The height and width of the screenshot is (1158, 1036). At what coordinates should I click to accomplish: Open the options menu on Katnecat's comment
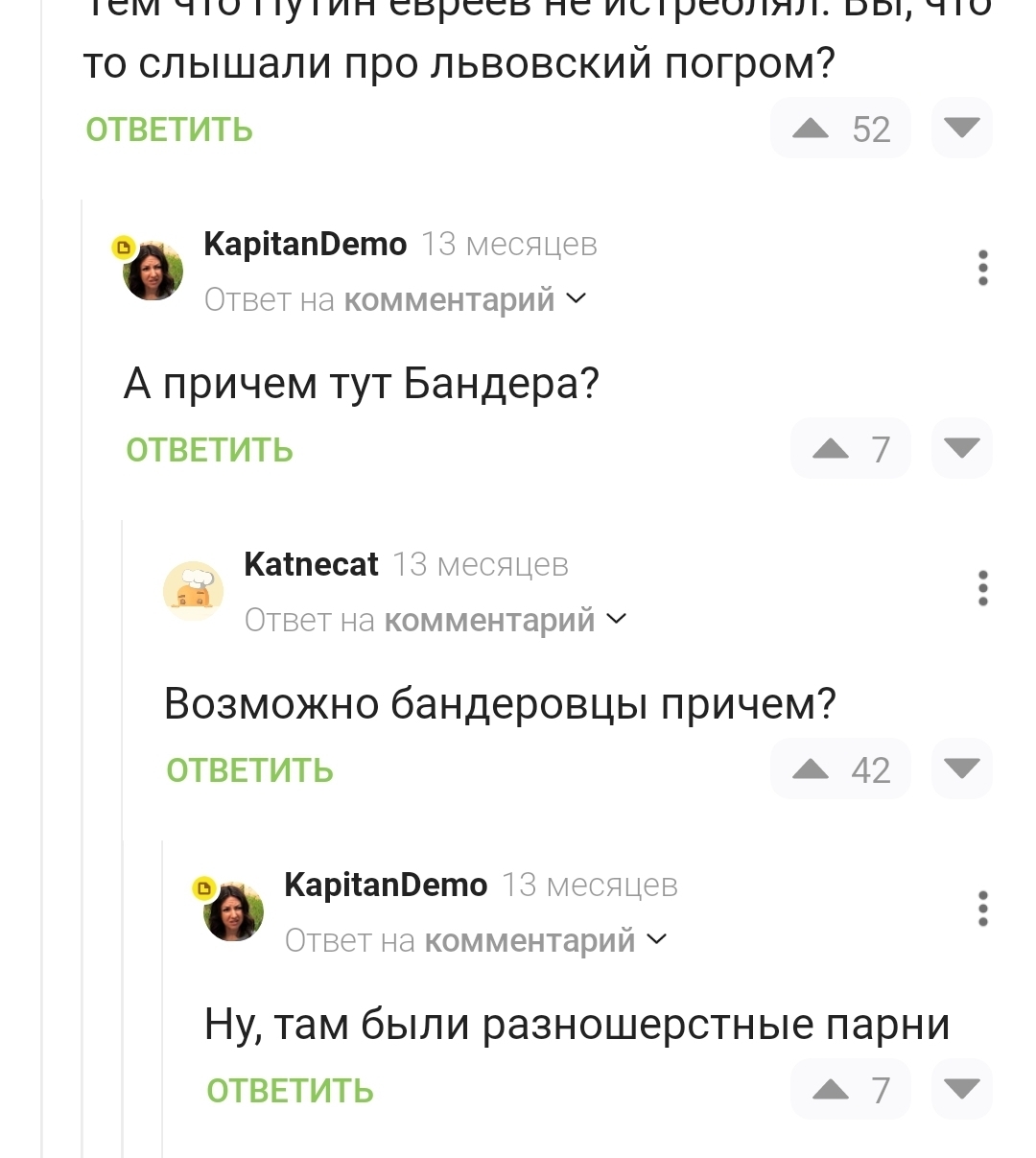click(982, 588)
